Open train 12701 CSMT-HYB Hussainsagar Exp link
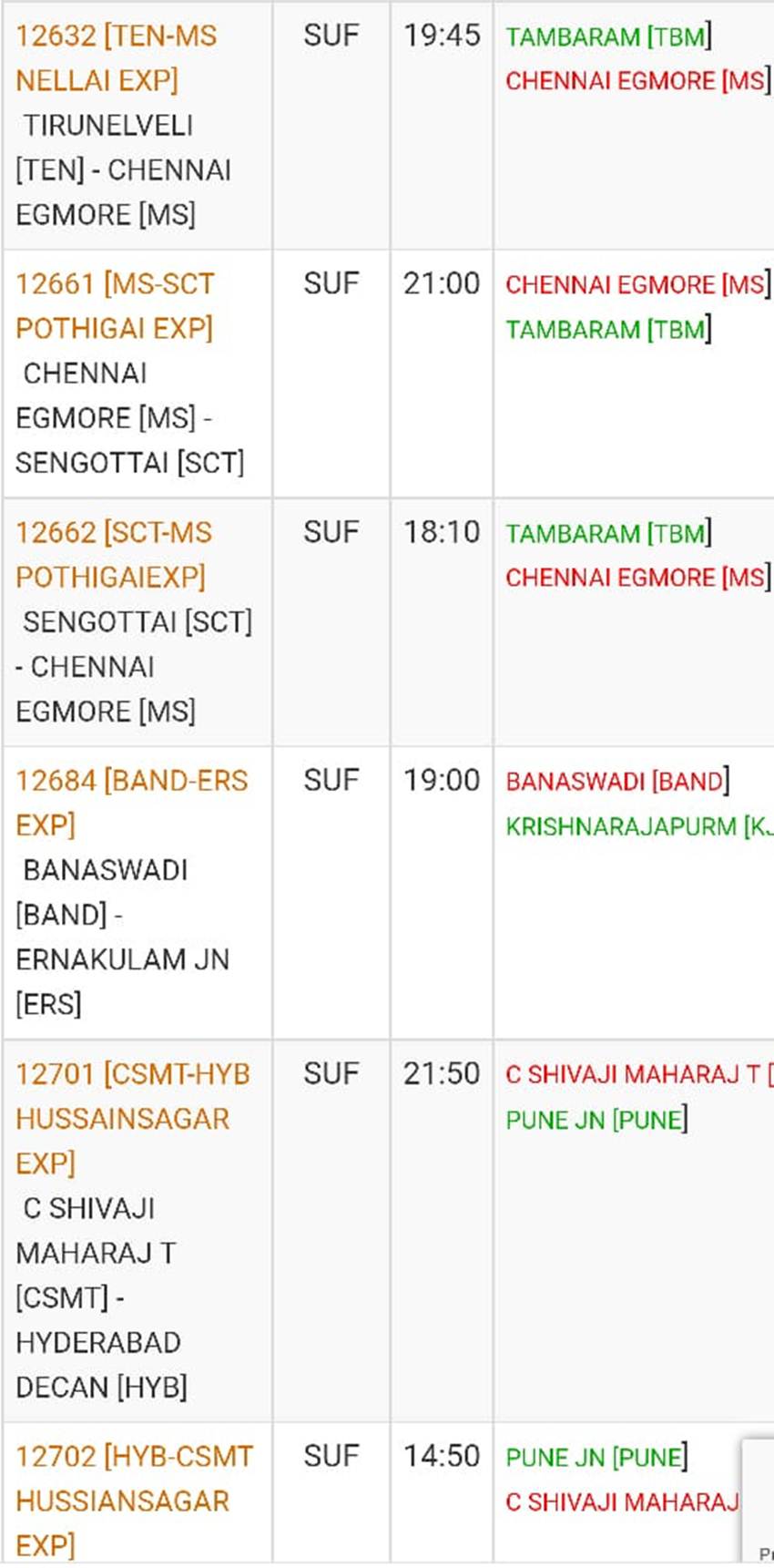The height and width of the screenshot is (1568, 774). pyautogui.click(x=133, y=1119)
